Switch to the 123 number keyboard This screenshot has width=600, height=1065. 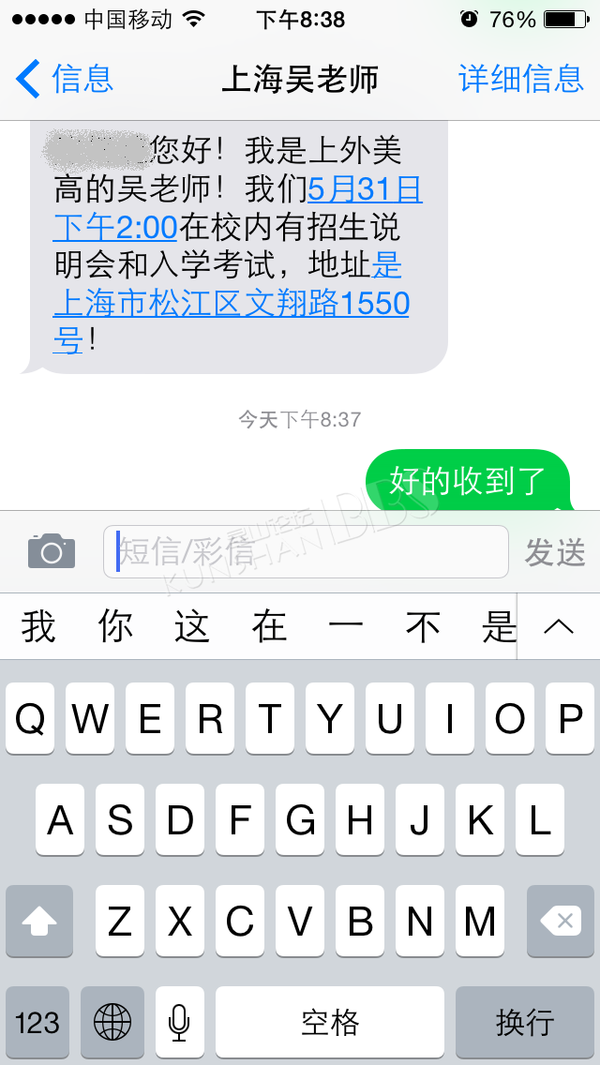[37, 1022]
